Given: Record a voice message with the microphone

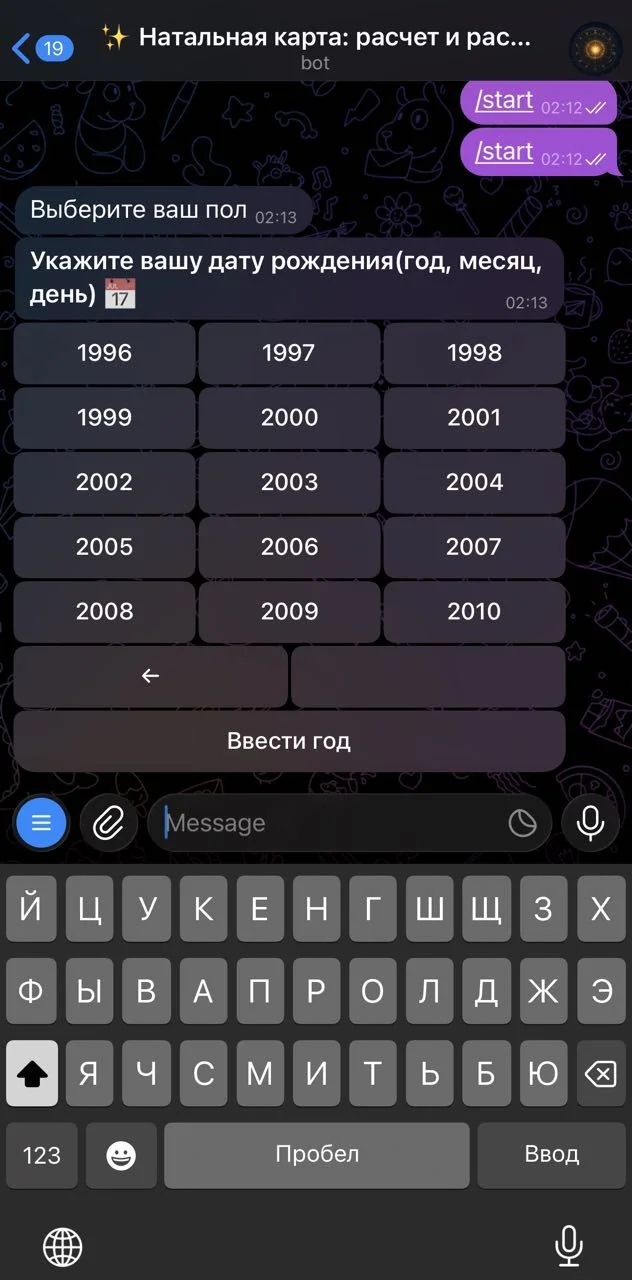Looking at the screenshot, I should (590, 823).
